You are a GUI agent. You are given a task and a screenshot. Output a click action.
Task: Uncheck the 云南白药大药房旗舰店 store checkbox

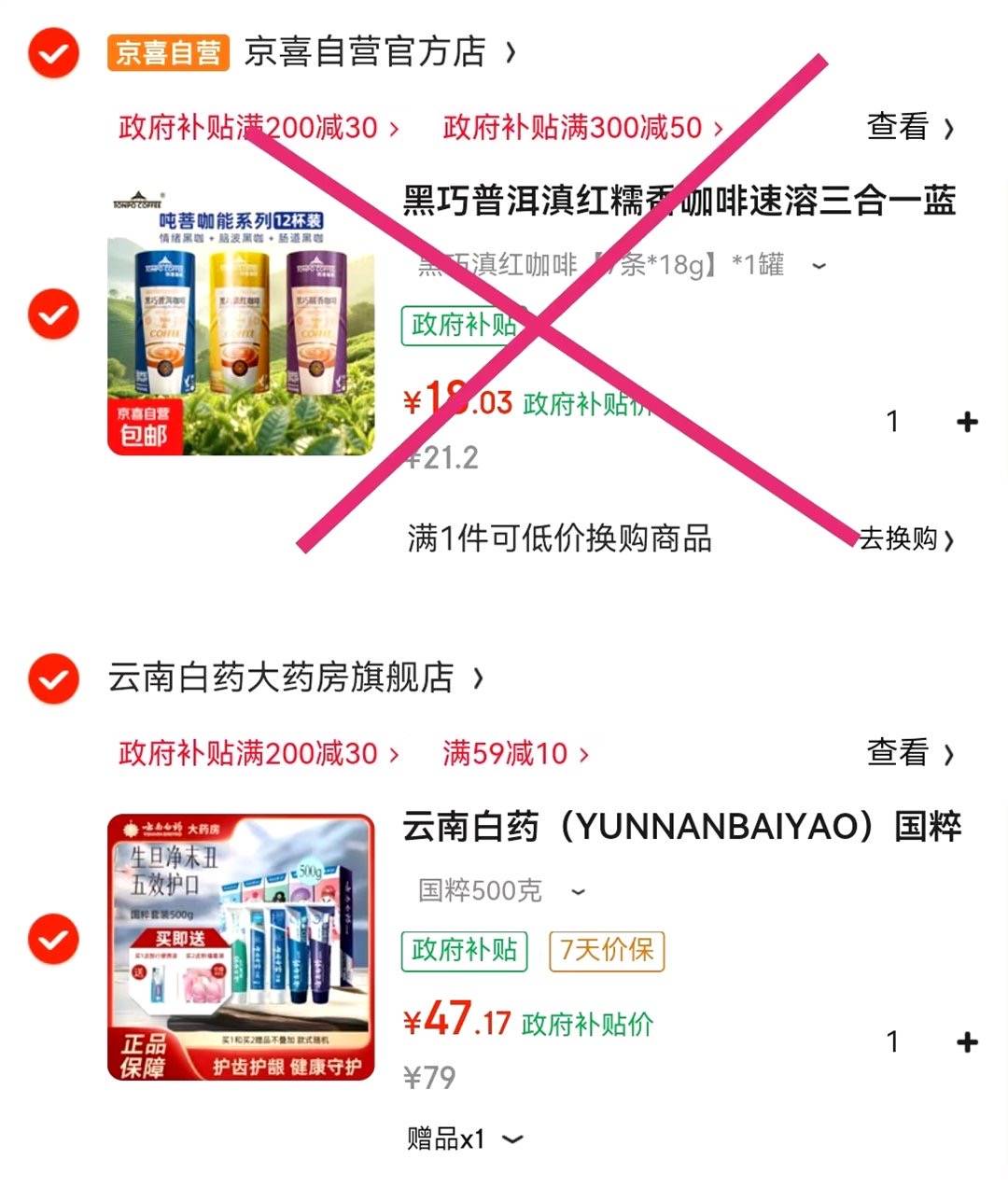click(x=53, y=677)
